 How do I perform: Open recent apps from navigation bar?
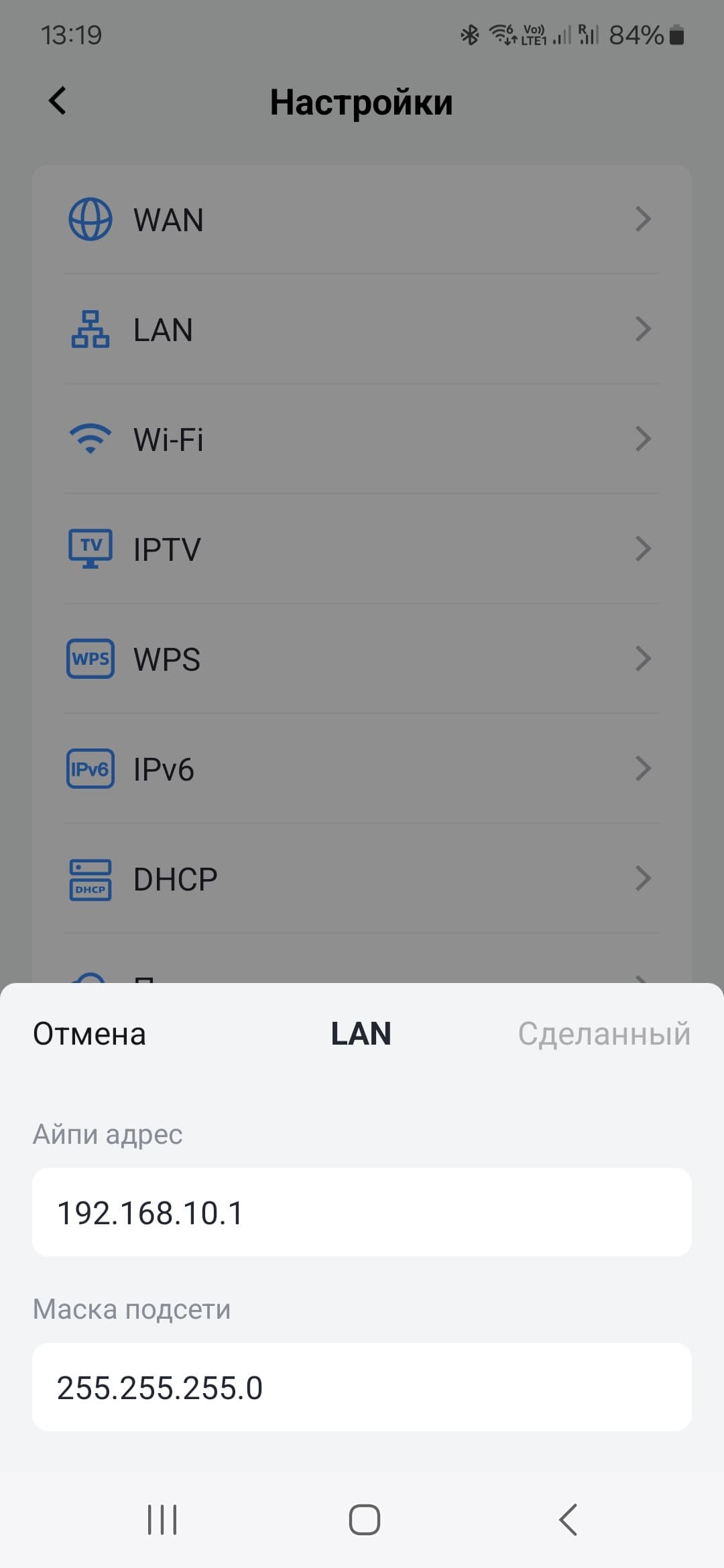pos(162,1520)
